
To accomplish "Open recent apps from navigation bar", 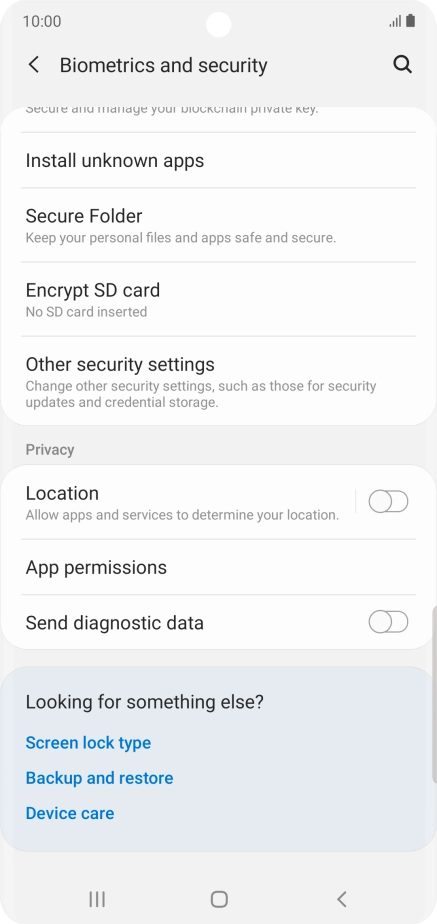I will point(97,899).
